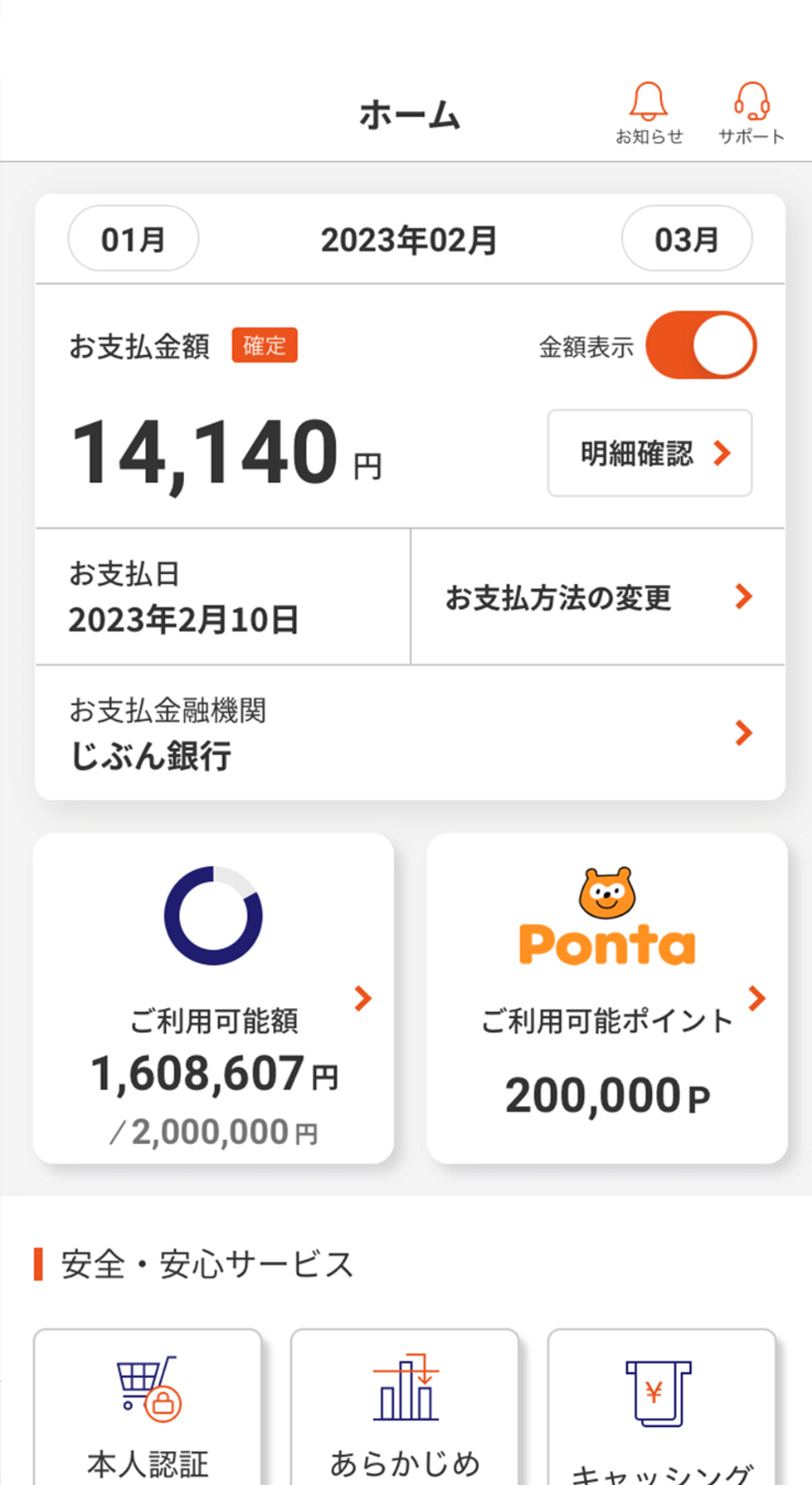Image resolution: width=812 pixels, height=1485 pixels.
Task: Switch to the 03月 statement
Action: tap(687, 239)
